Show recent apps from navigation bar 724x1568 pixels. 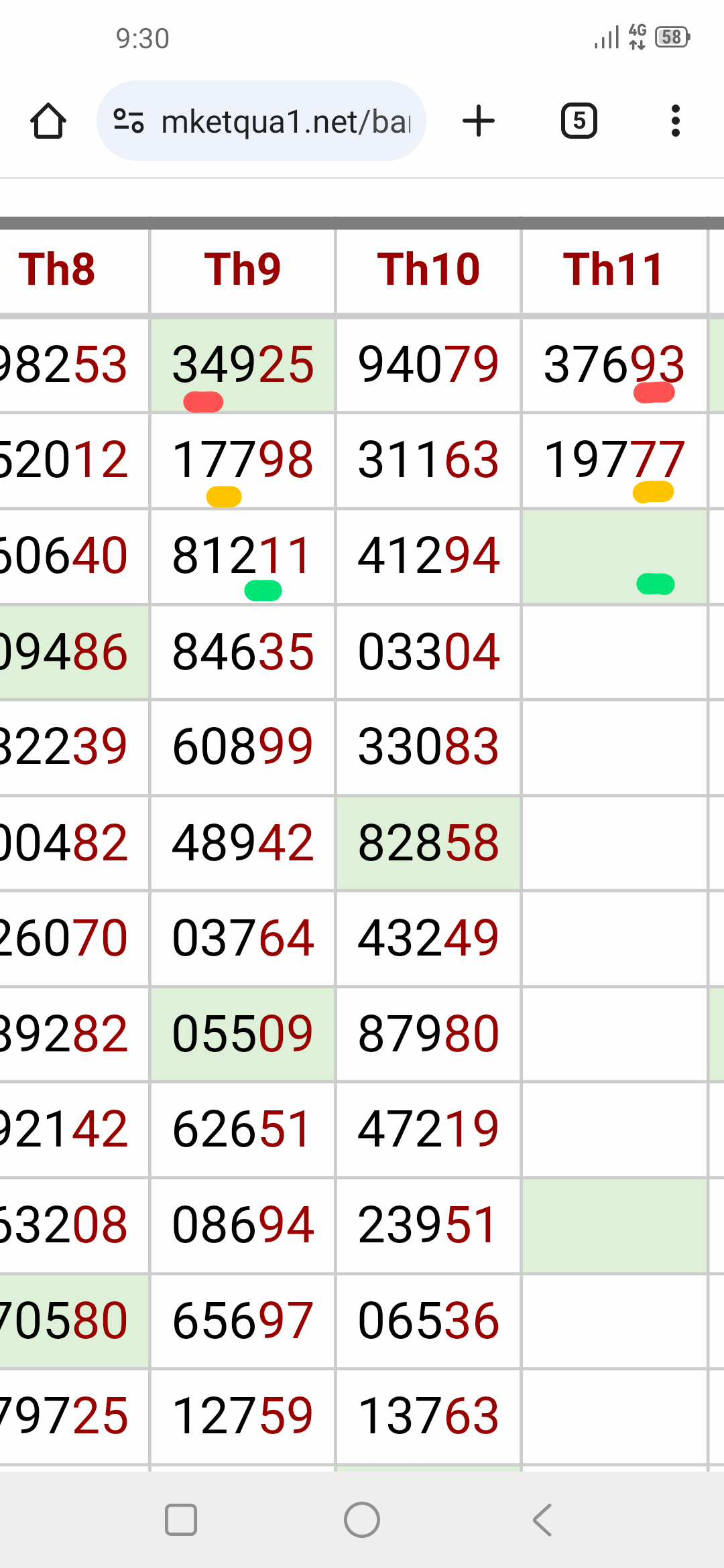[x=181, y=1520]
